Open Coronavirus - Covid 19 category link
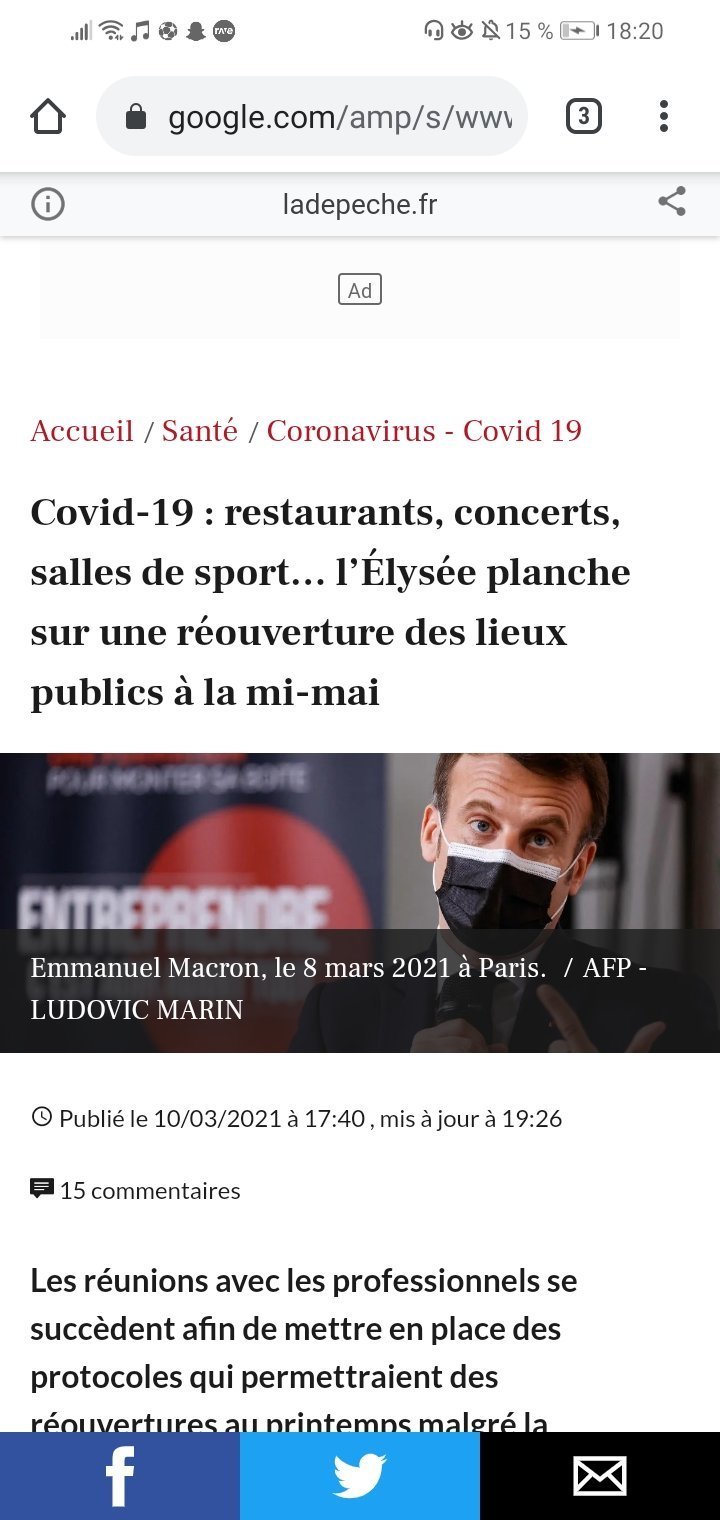Viewport: 720px width, 1520px height. [424, 431]
